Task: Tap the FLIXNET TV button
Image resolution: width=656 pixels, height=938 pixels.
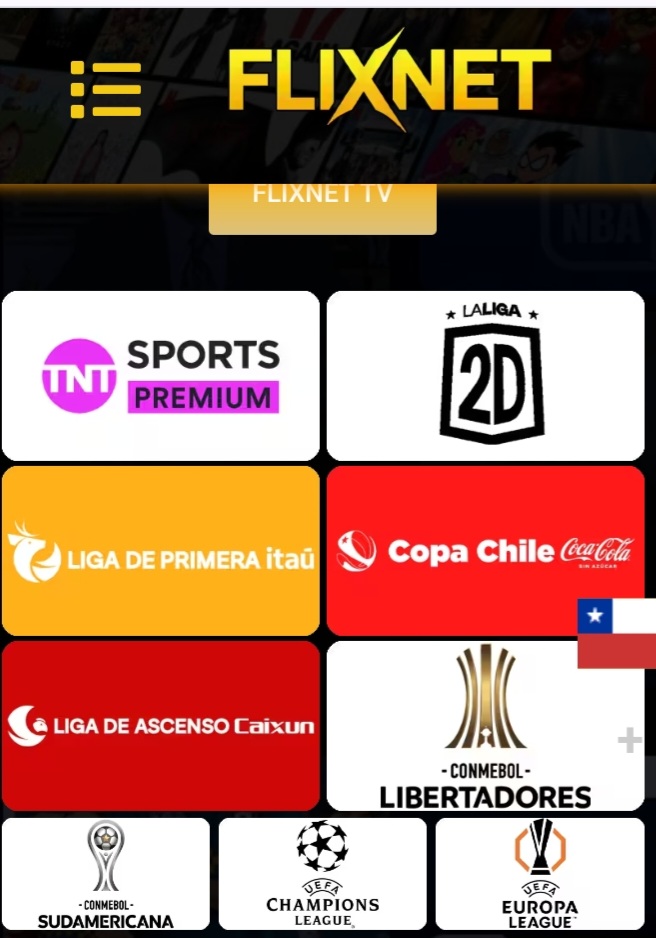Action: [x=322, y=206]
